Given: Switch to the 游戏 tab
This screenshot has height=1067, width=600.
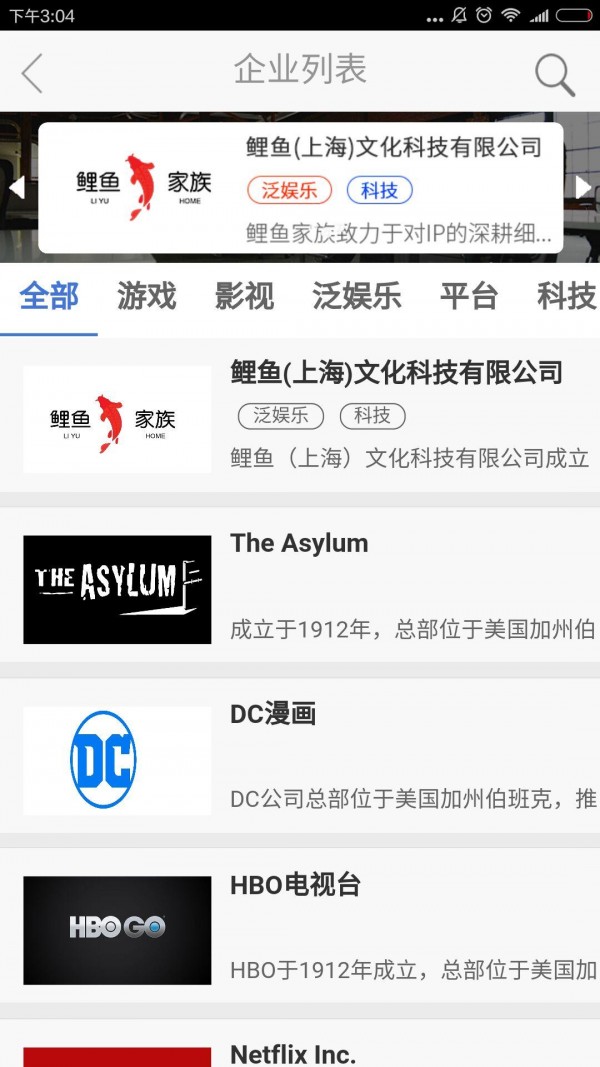Looking at the screenshot, I should point(147,297).
